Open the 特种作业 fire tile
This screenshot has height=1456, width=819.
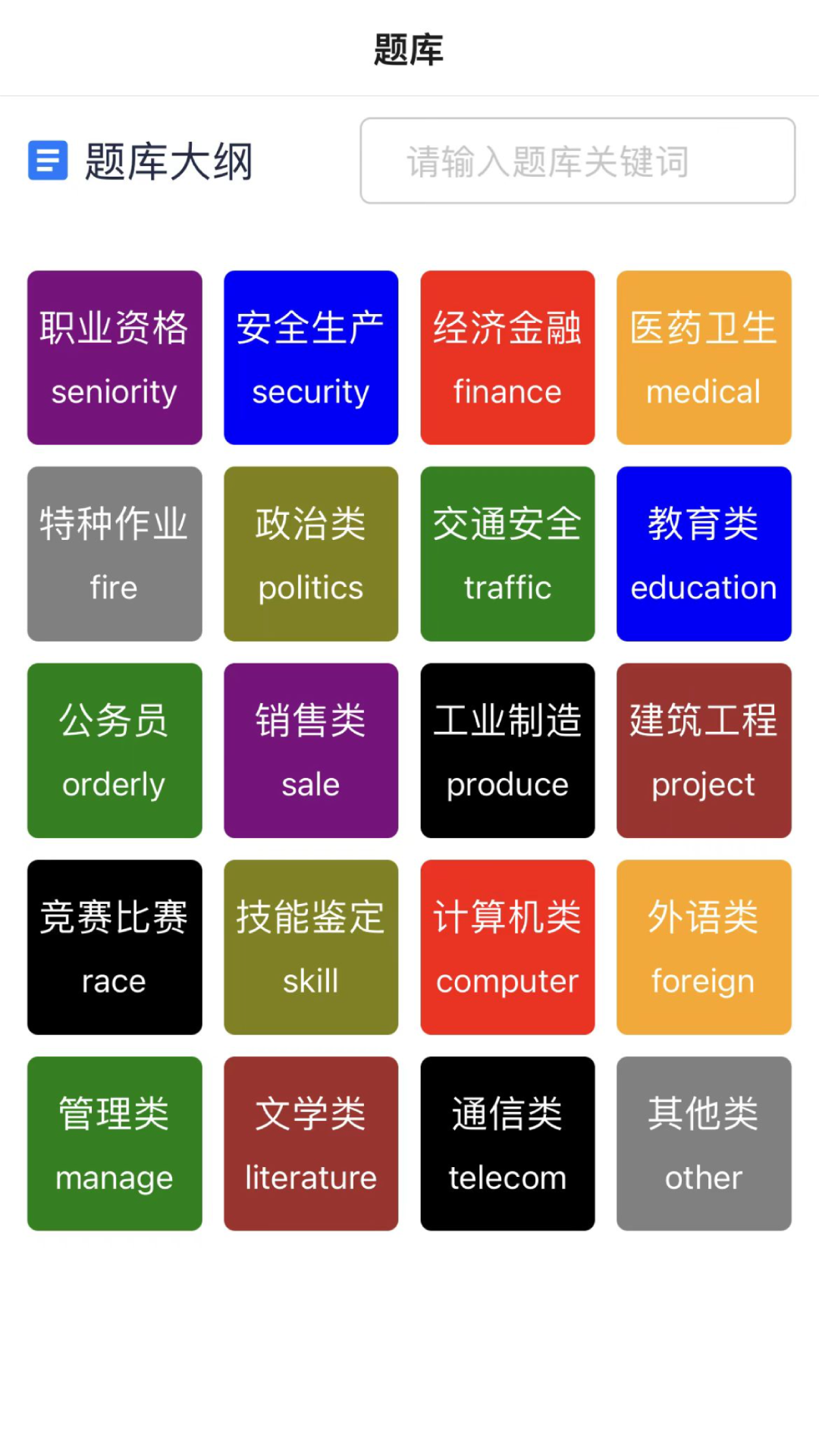pyautogui.click(x=115, y=554)
